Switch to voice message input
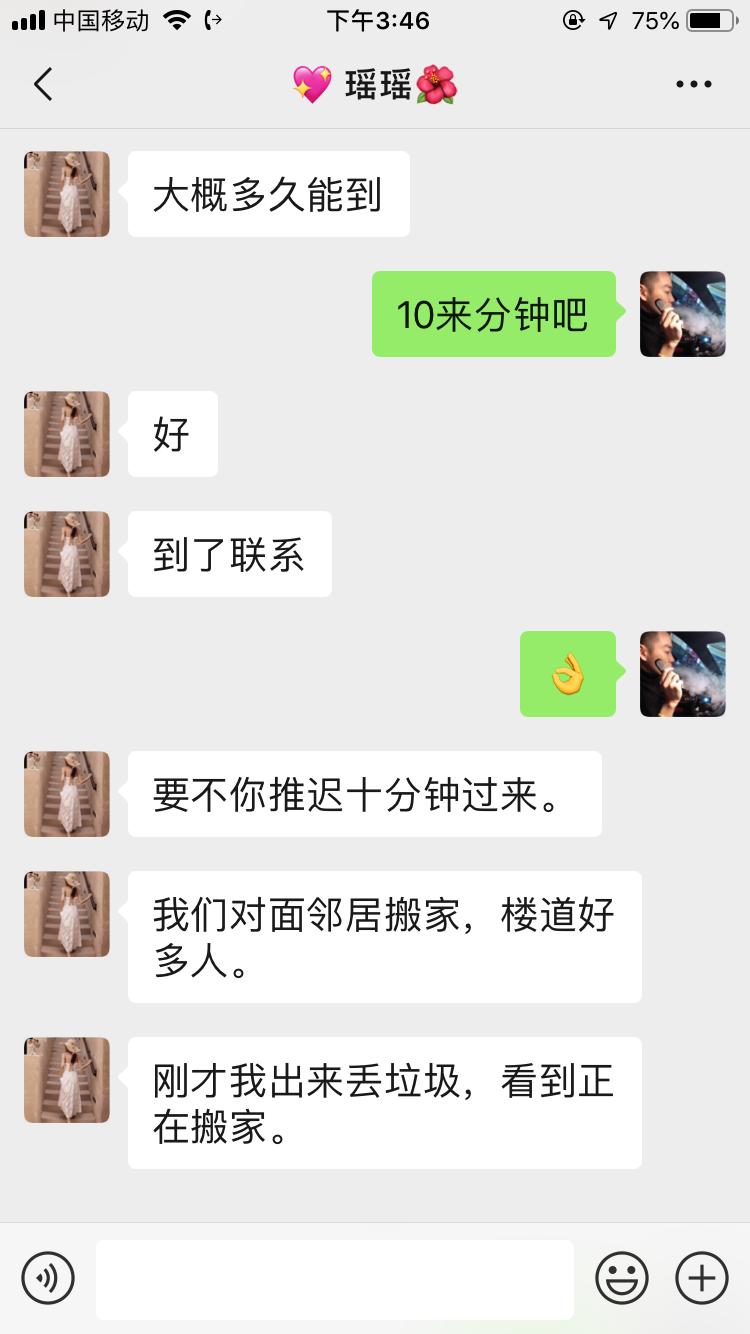This screenshot has height=1334, width=750. (48, 1277)
